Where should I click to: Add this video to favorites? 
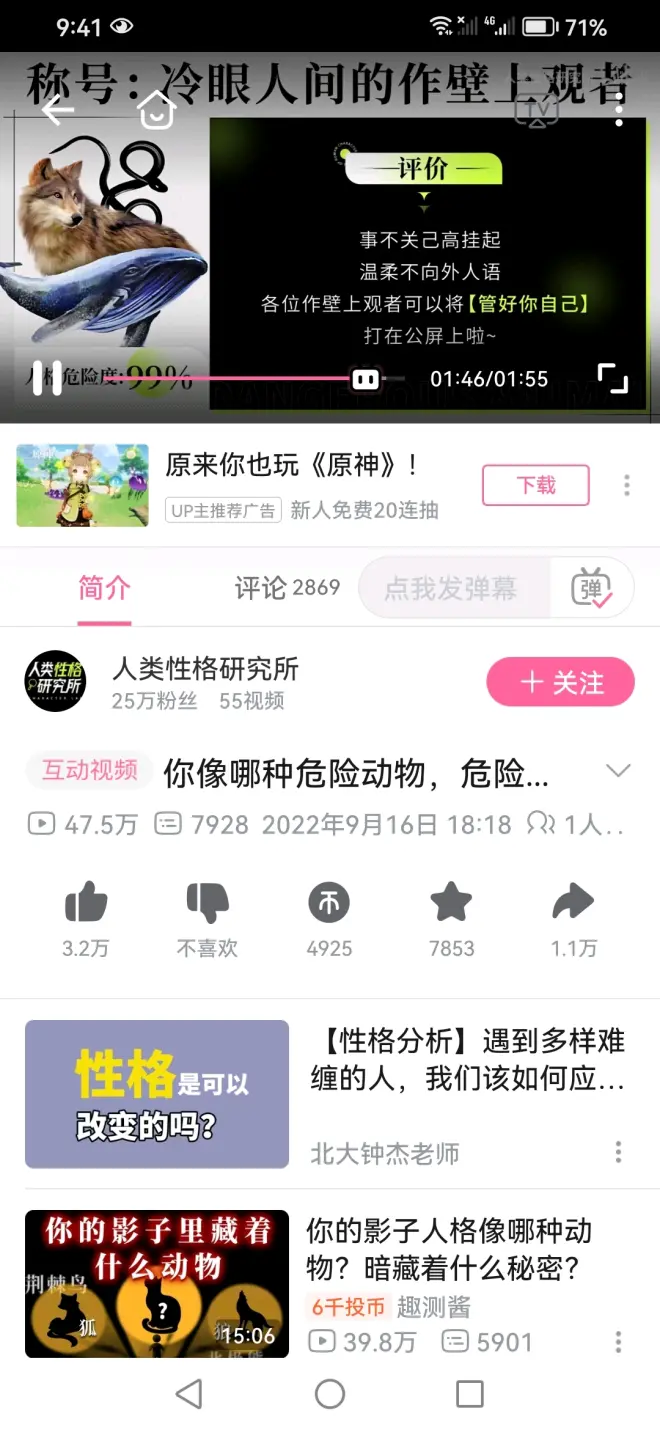pos(451,903)
